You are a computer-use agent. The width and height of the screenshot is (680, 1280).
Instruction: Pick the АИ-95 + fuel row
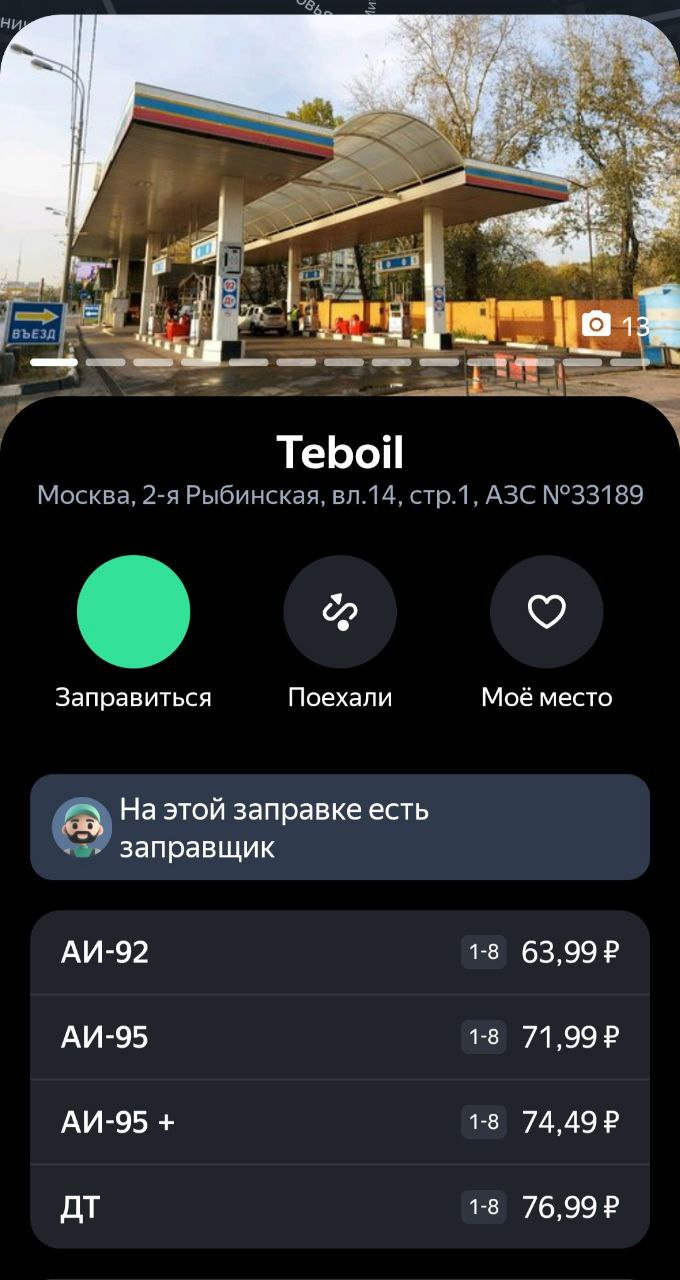[x=340, y=1122]
